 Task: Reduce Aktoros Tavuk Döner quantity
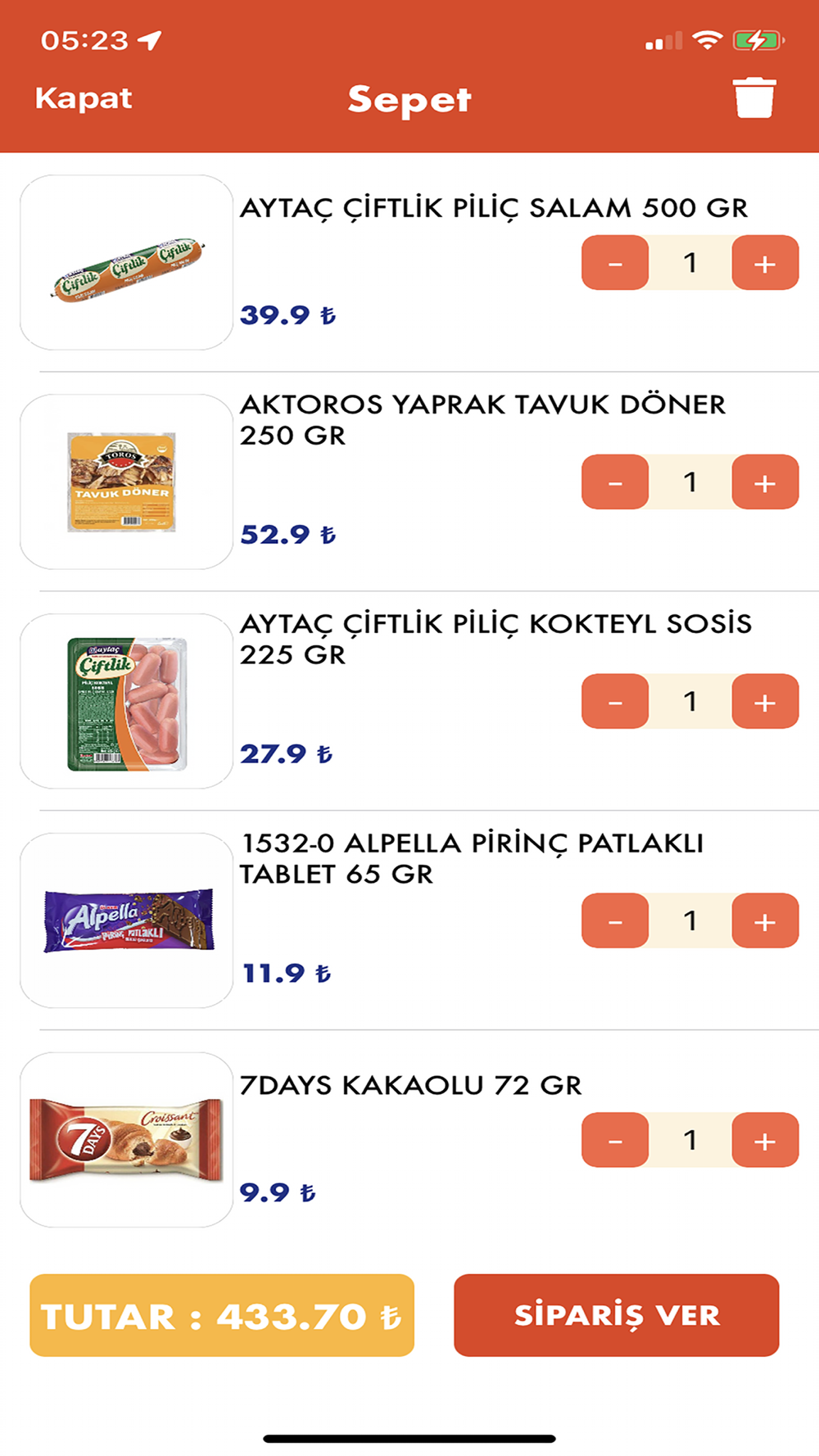click(x=615, y=482)
